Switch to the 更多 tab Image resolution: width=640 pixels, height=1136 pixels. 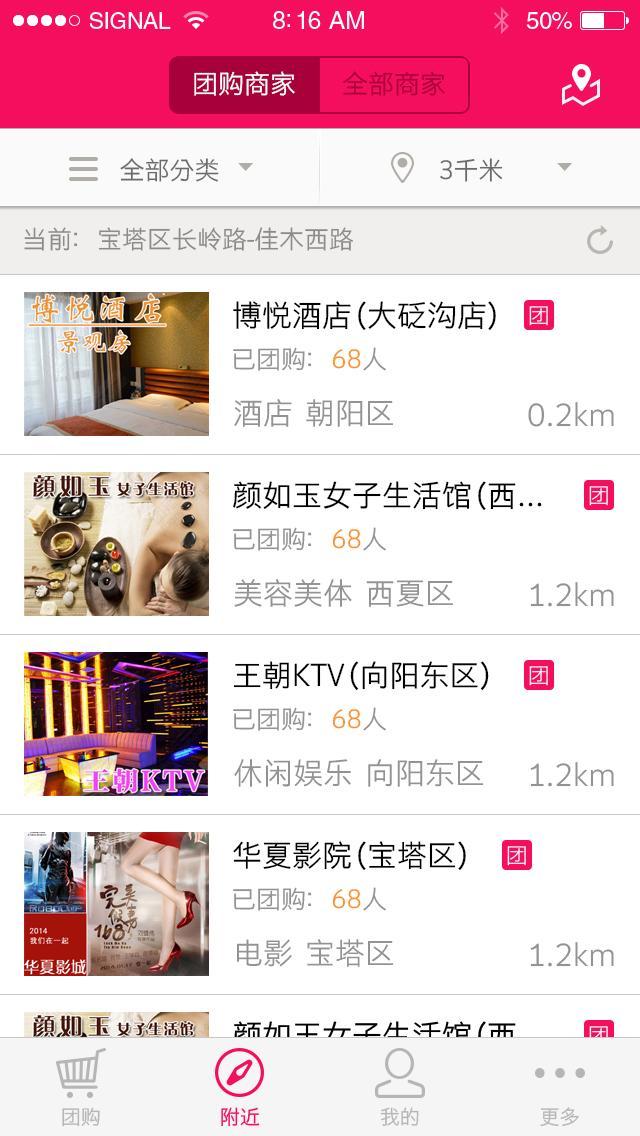[x=560, y=1087]
